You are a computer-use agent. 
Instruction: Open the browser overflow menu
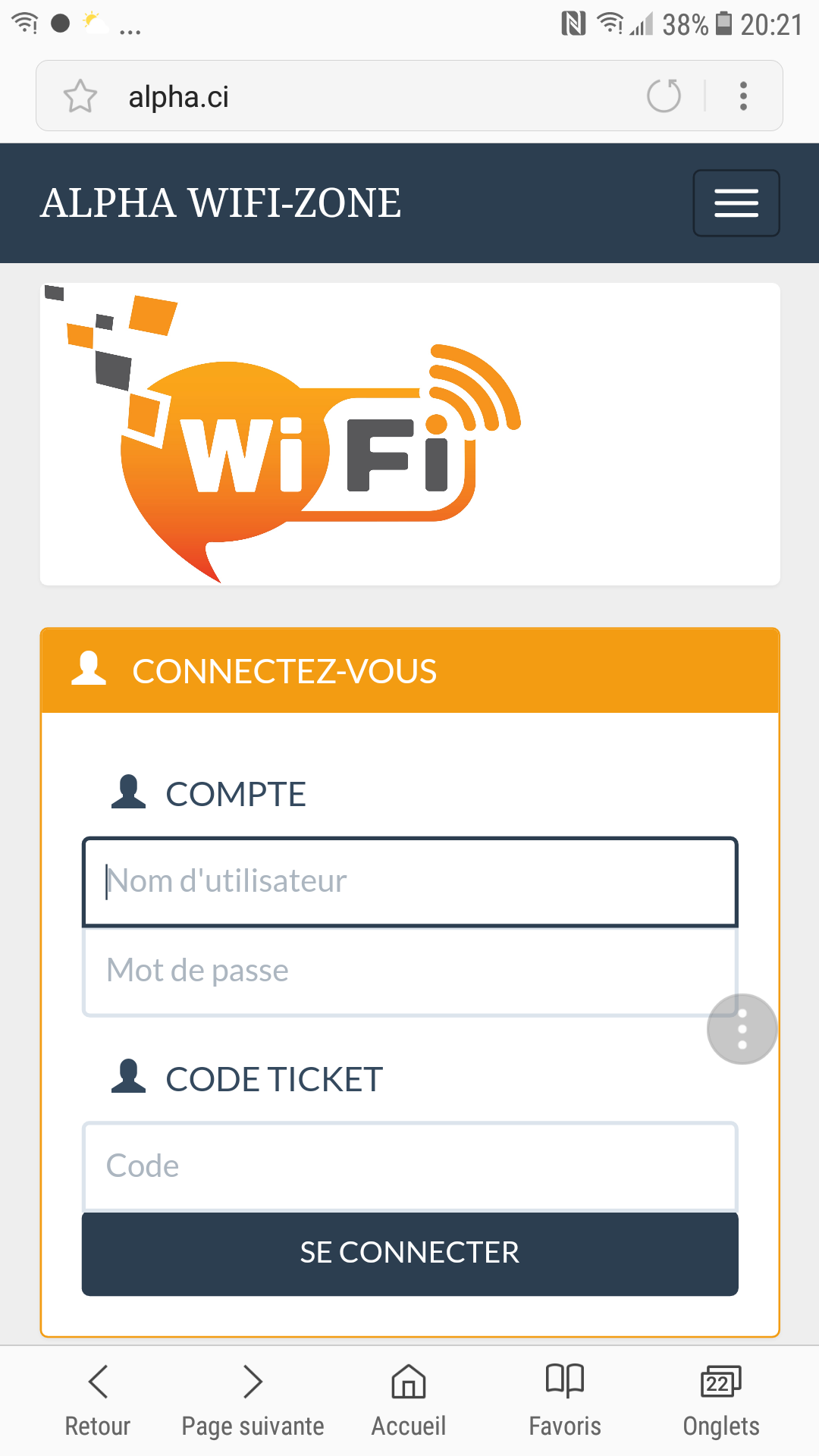tap(743, 96)
